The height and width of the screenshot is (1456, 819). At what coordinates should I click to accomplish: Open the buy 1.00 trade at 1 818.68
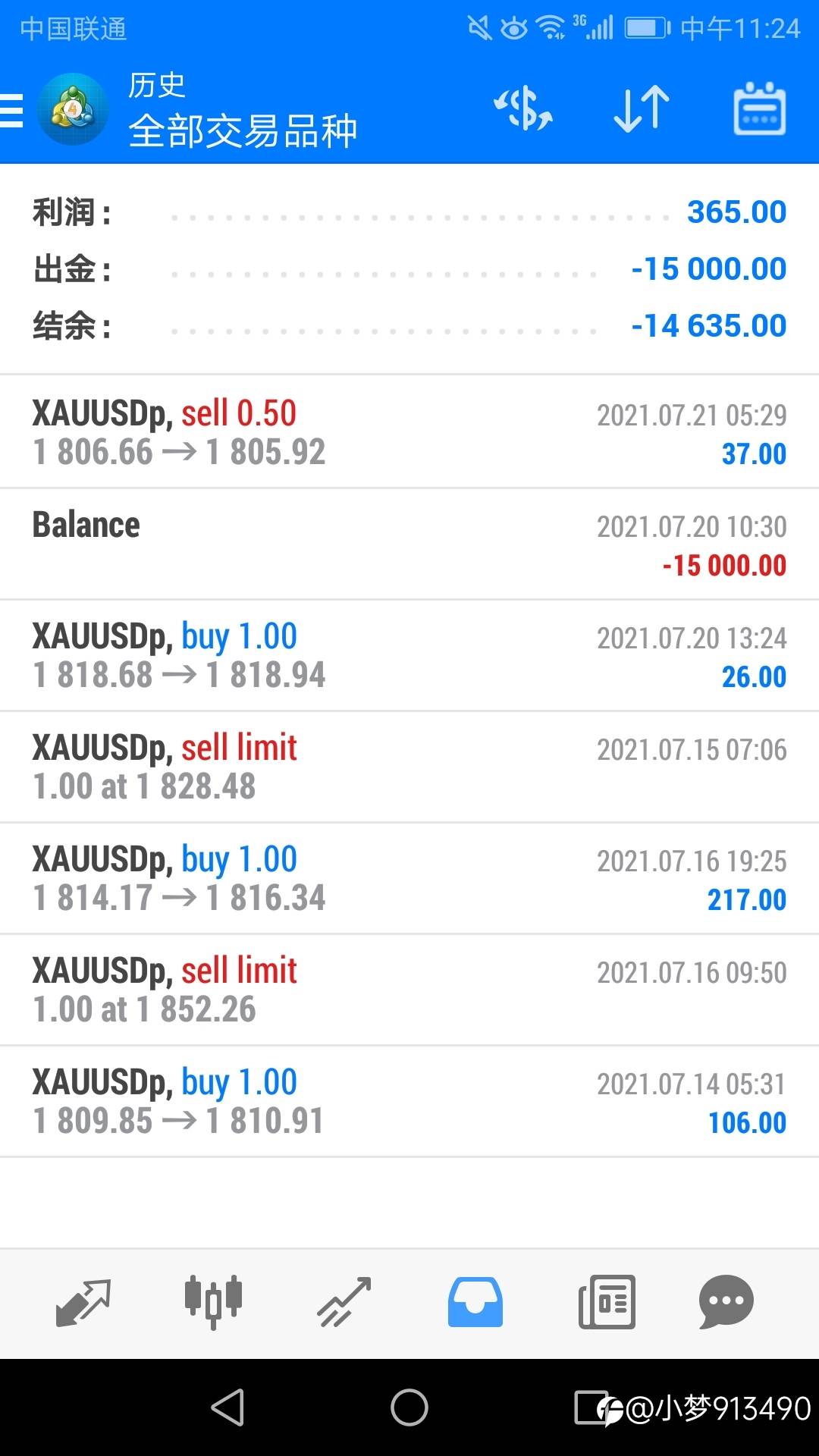click(409, 655)
